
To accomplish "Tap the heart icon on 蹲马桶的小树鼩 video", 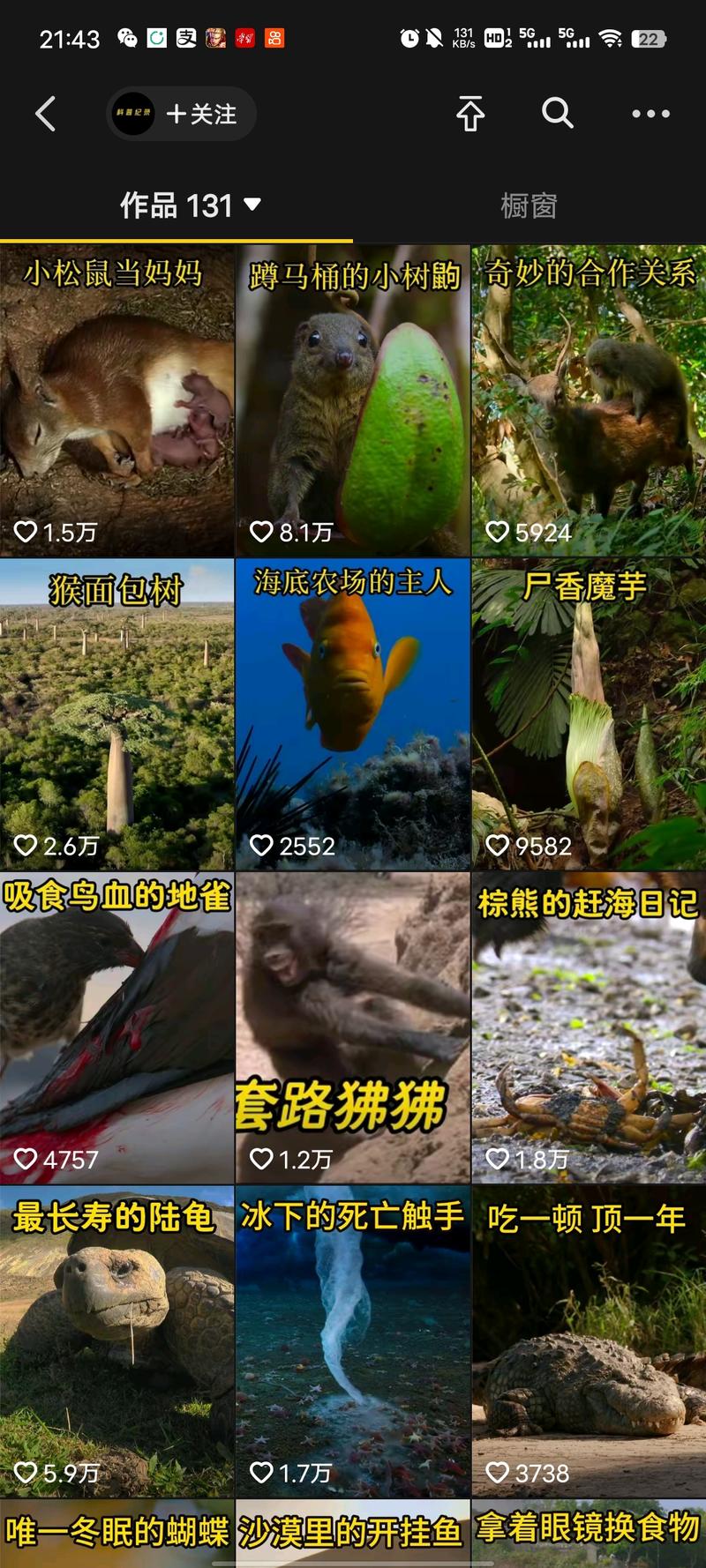I will point(261,531).
